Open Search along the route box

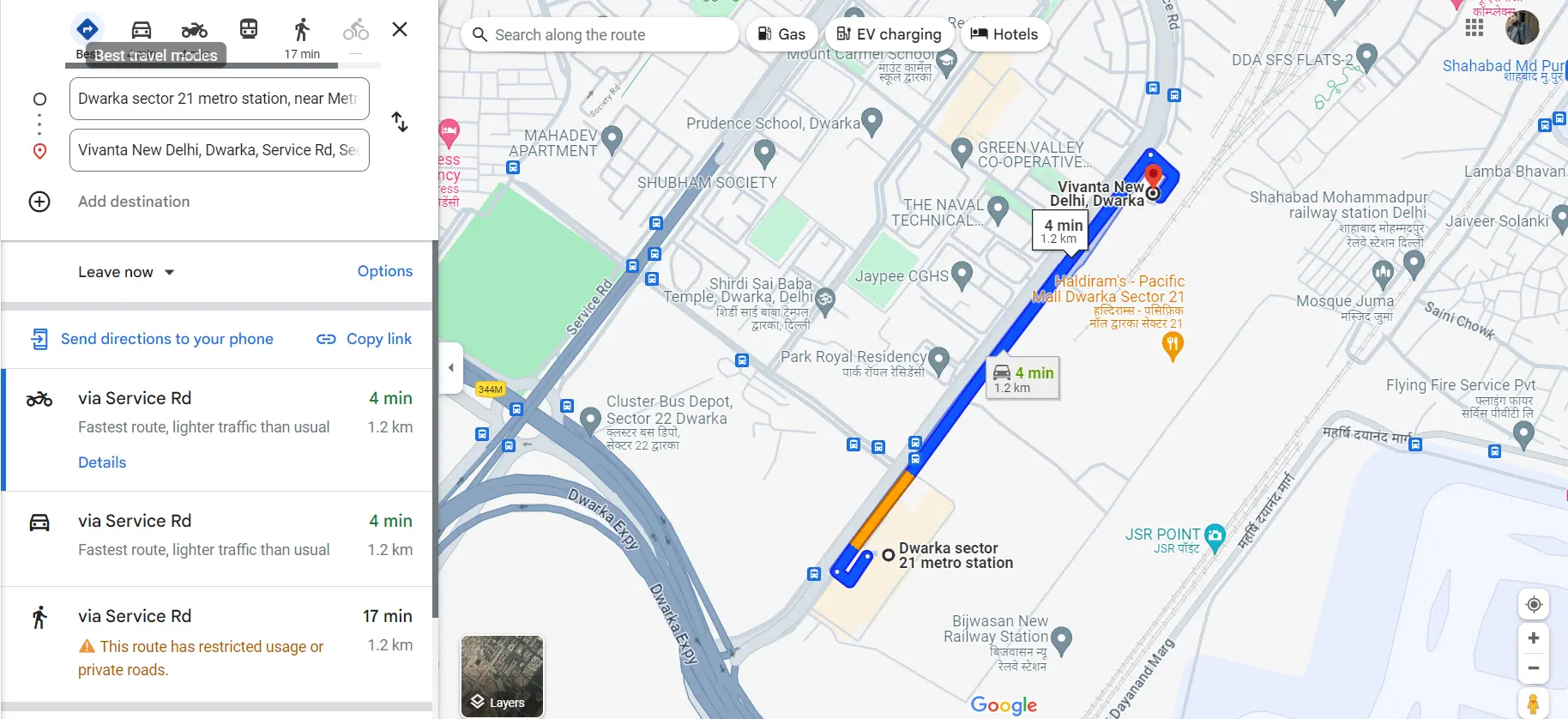600,35
